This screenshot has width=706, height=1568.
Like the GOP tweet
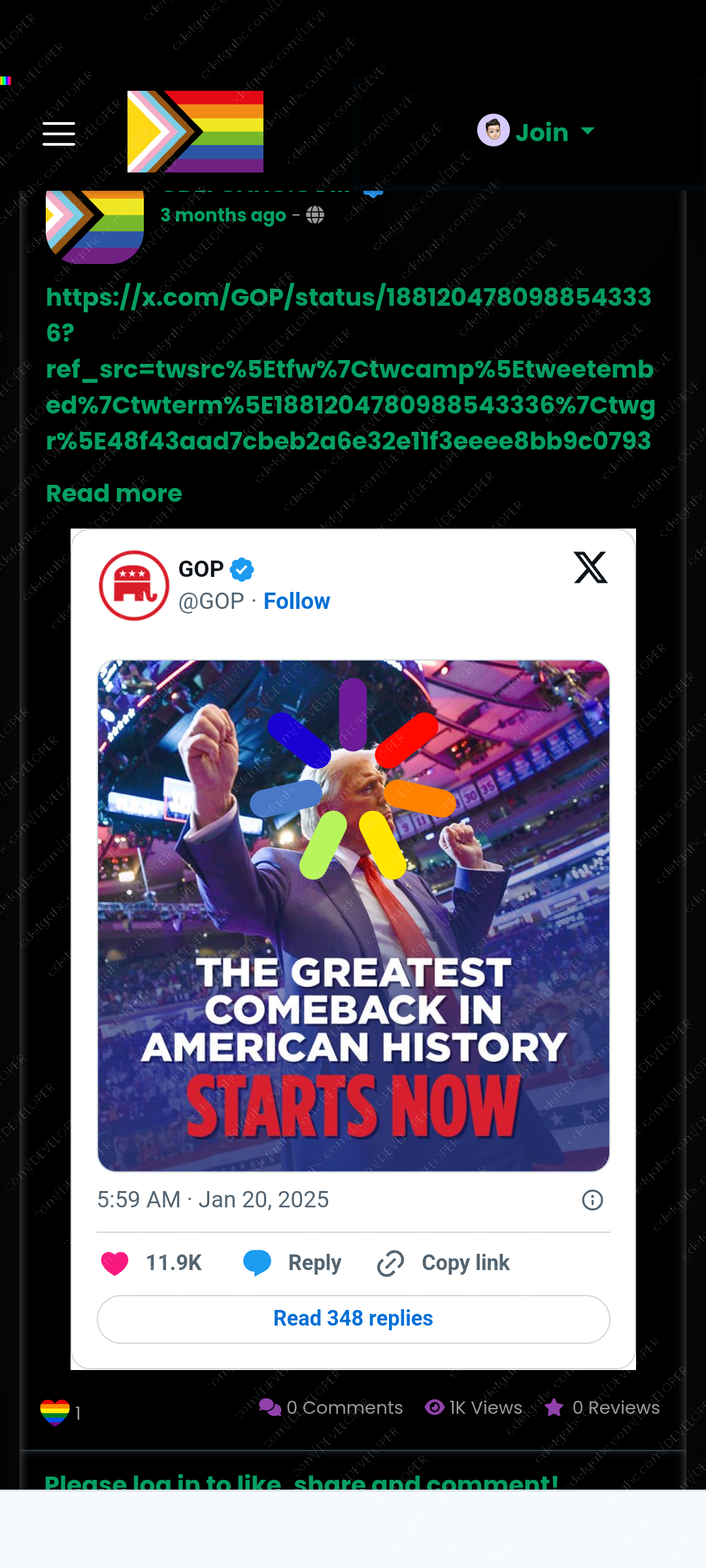click(x=115, y=1263)
